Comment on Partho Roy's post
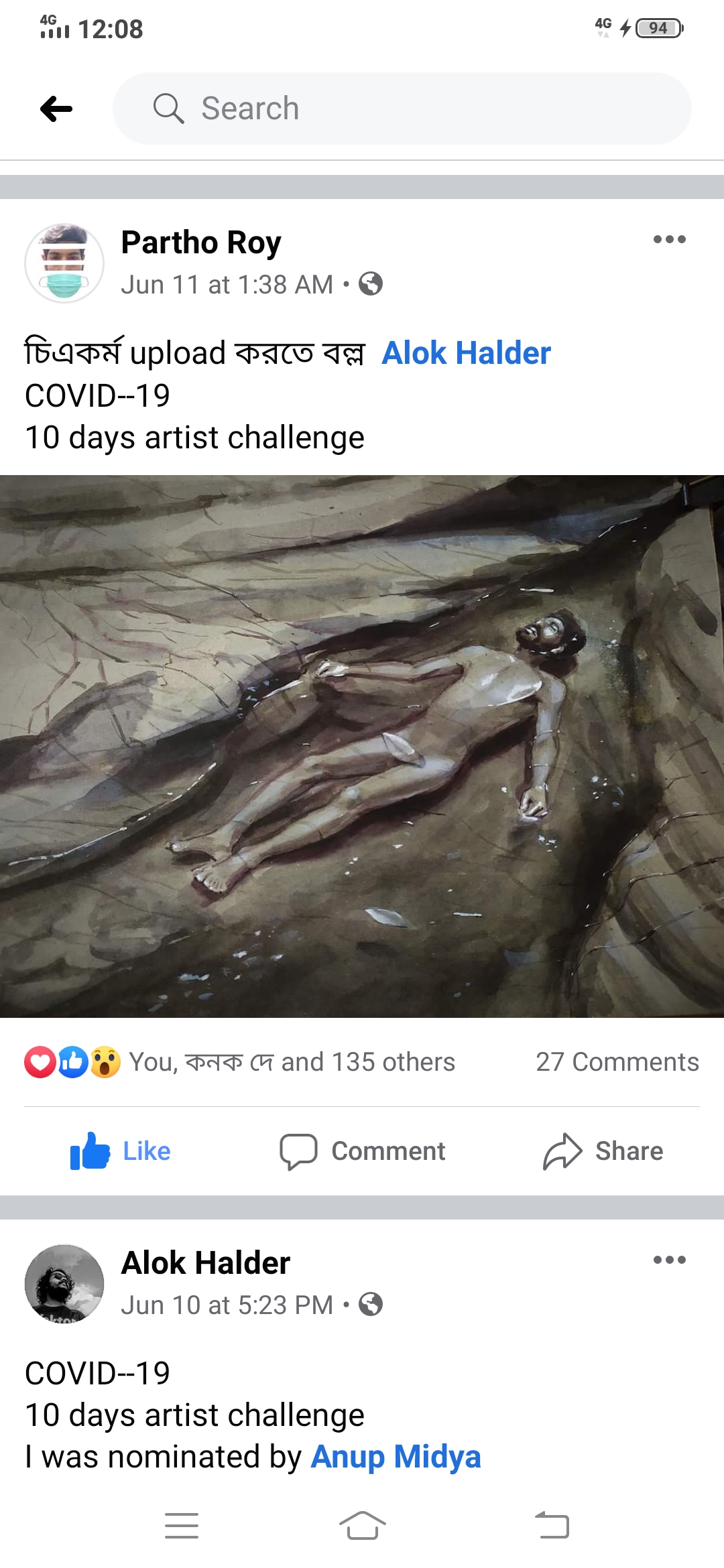 (x=362, y=1151)
